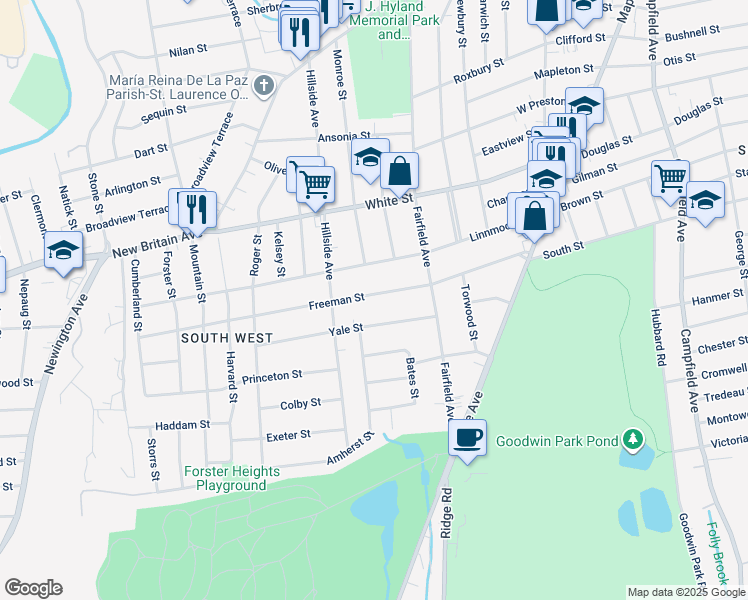748x600 pixels.
Task: Open the grocery cart marker on Campfield Ave
Action: (x=670, y=179)
